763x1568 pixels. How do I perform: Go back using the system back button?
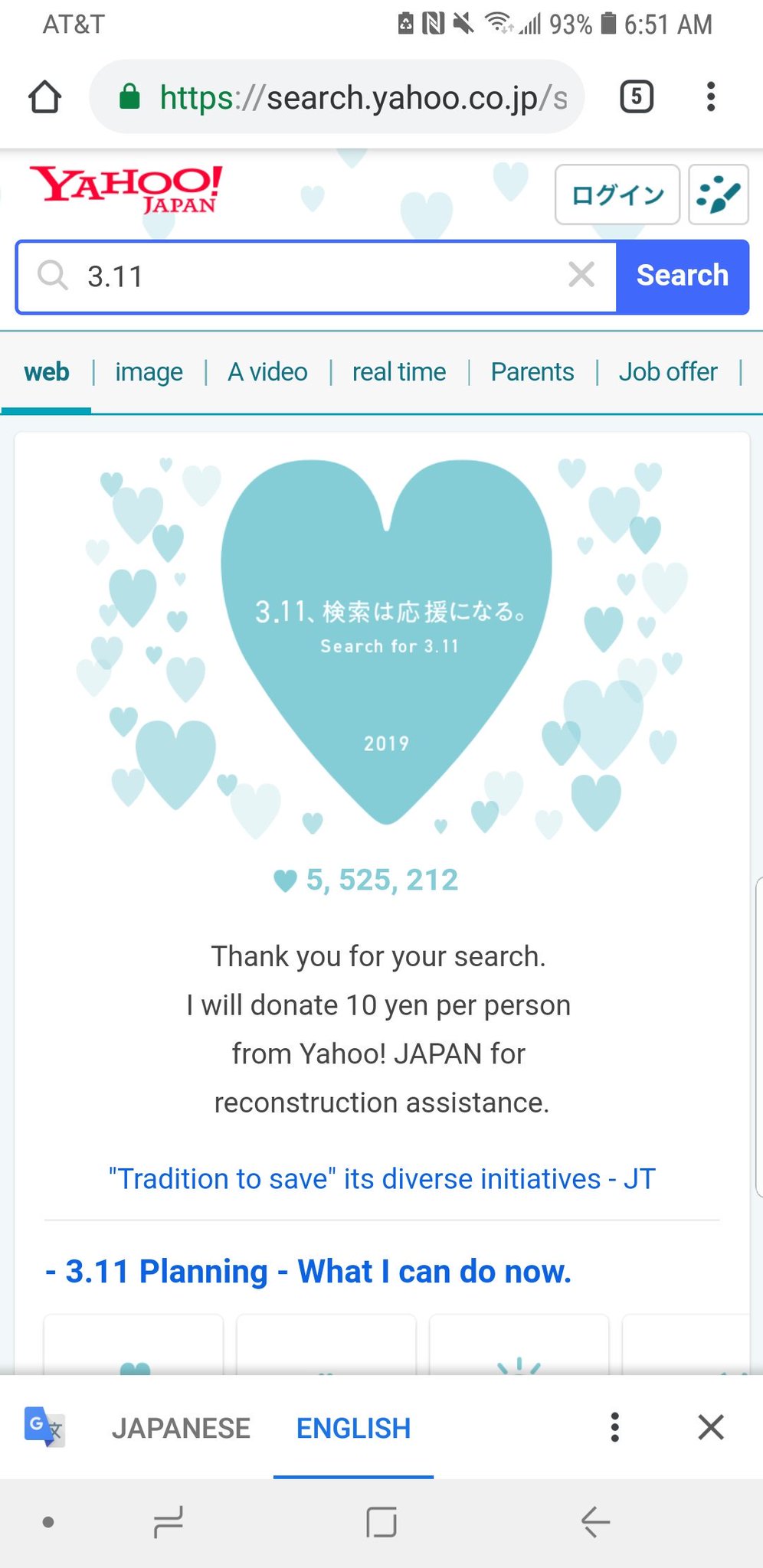tap(595, 1522)
